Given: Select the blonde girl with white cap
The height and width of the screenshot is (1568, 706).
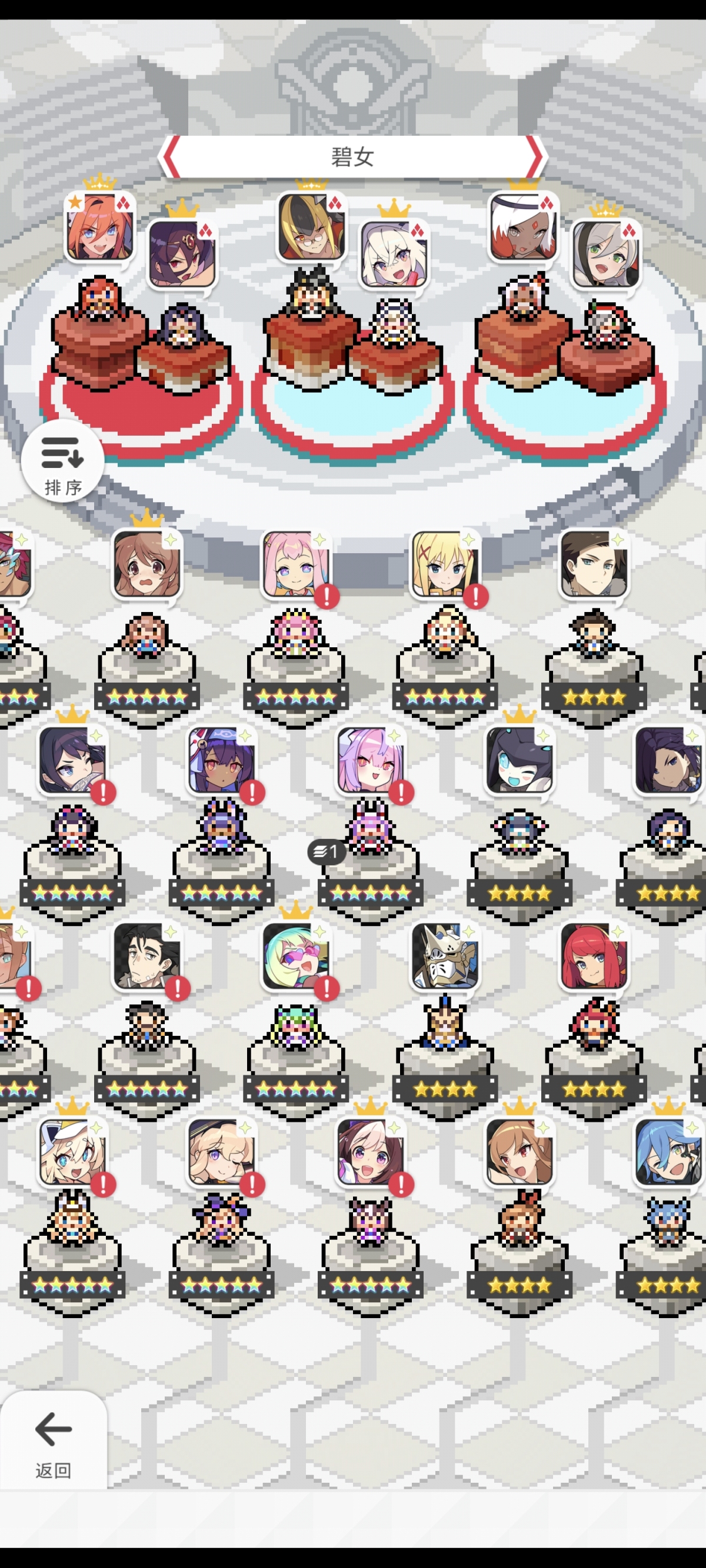Looking at the screenshot, I should (x=72, y=1152).
